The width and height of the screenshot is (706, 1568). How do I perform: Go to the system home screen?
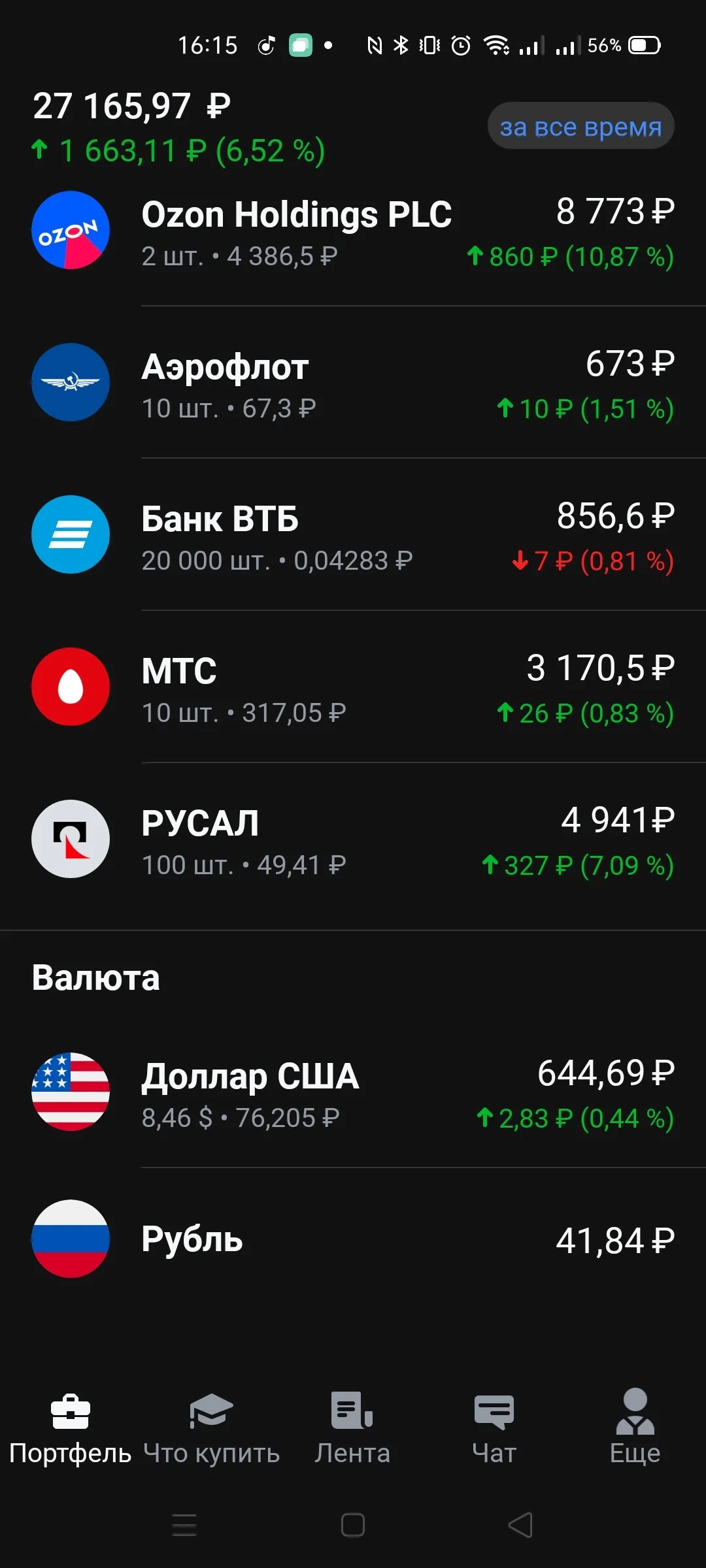(x=353, y=1526)
